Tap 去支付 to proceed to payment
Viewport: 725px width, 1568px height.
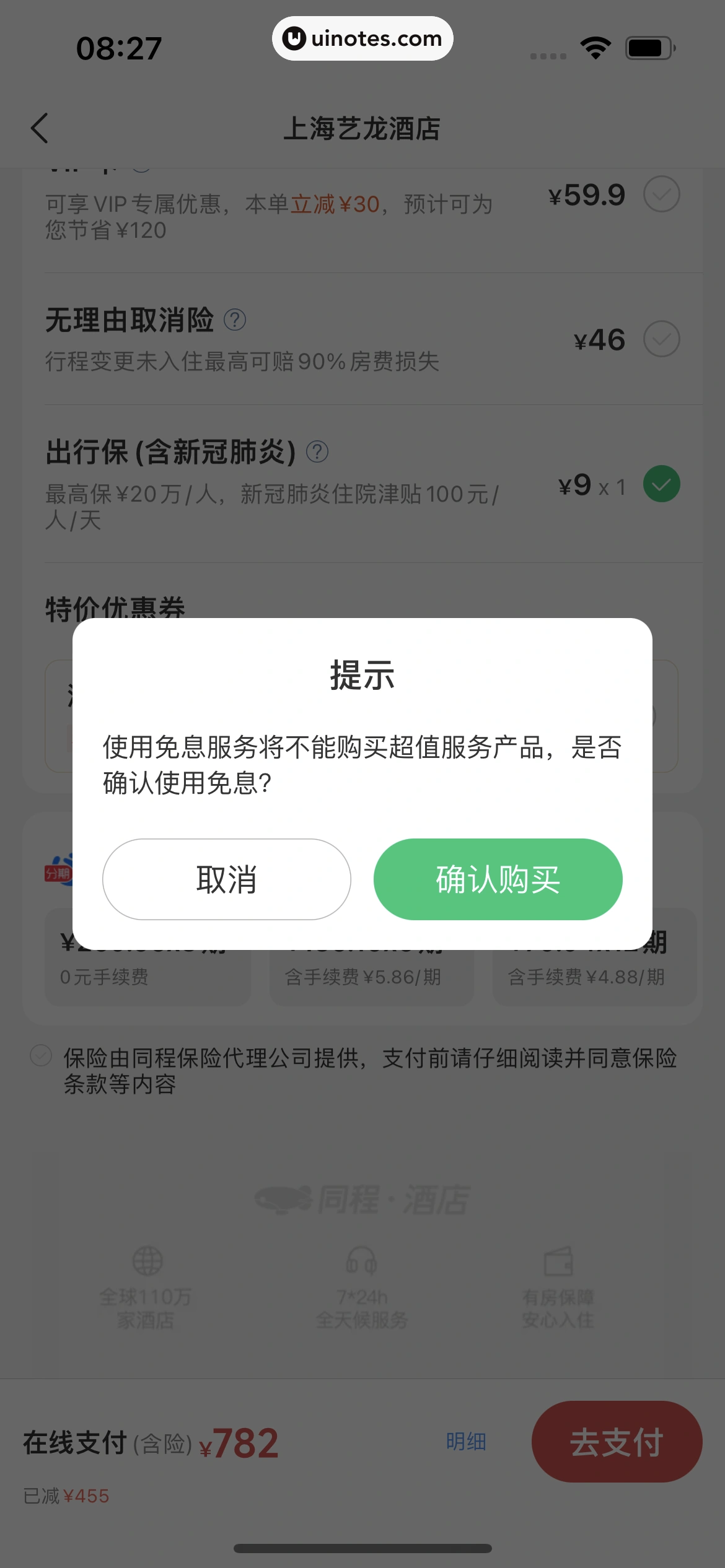(x=617, y=1441)
